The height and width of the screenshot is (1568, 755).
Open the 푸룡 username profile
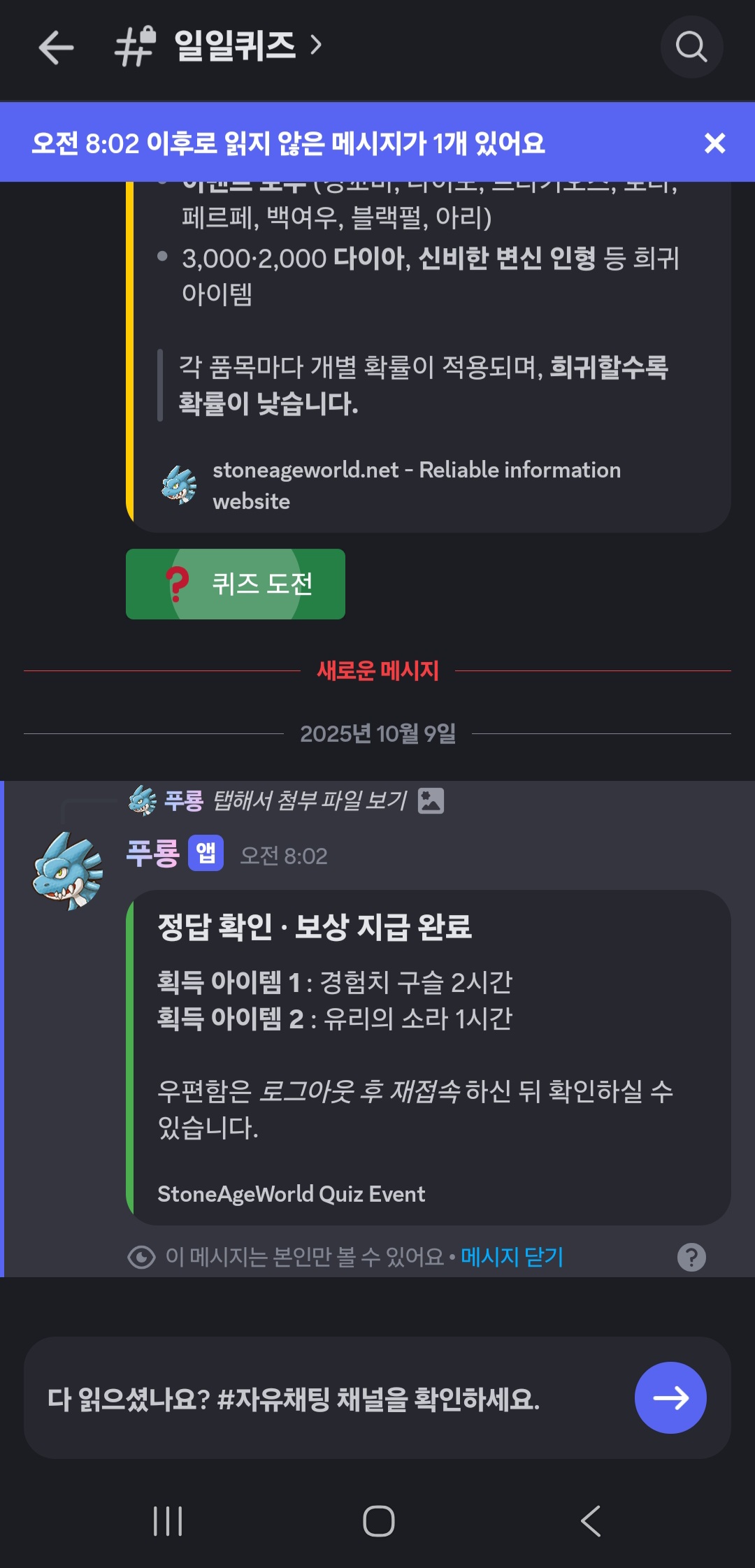tap(152, 854)
